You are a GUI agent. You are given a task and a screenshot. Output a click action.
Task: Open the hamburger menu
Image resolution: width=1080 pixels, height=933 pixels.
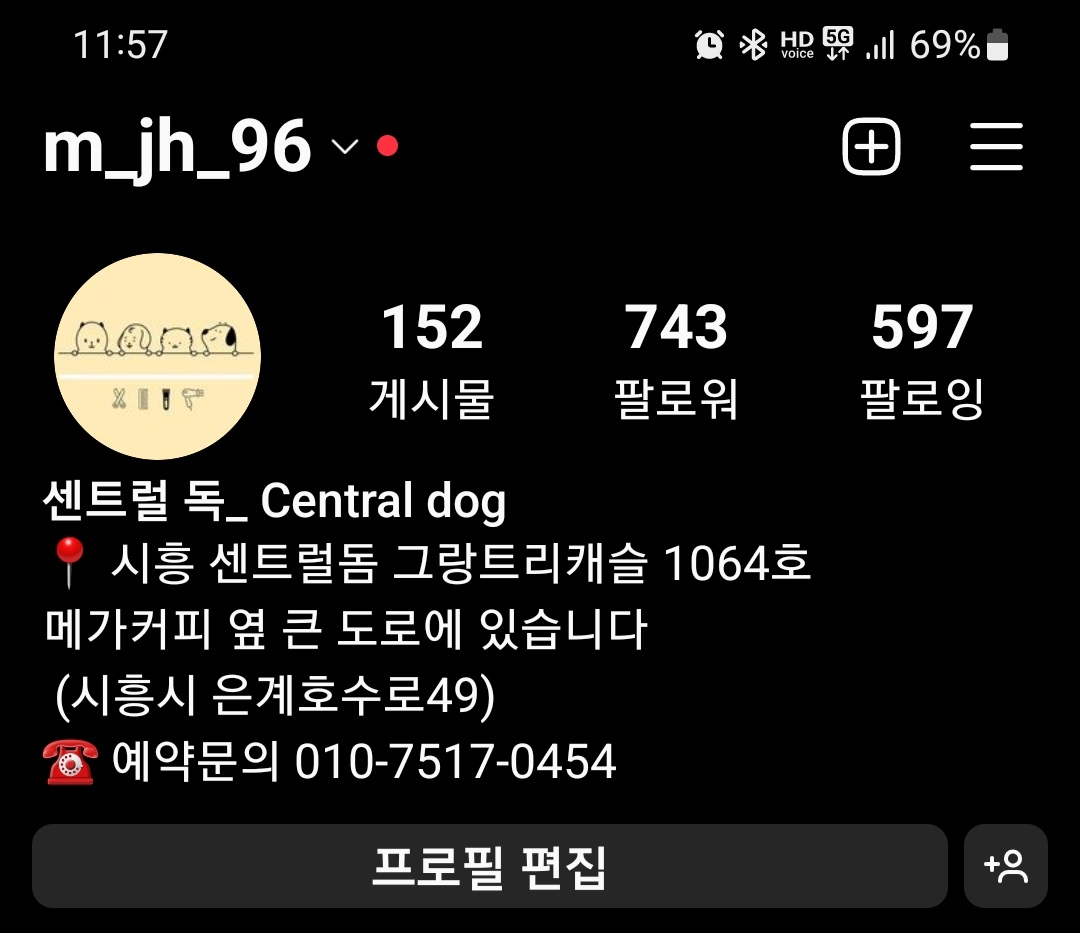[x=996, y=148]
